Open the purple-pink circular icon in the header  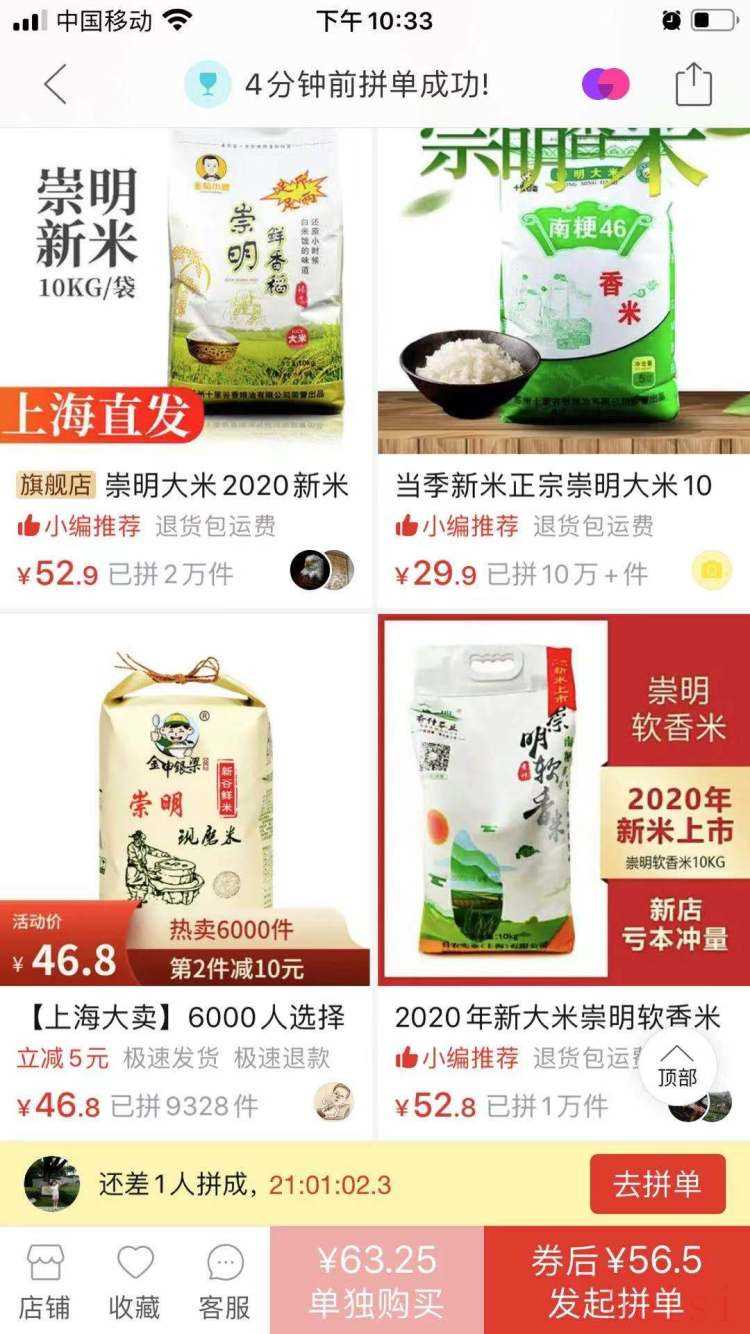[x=605, y=85]
